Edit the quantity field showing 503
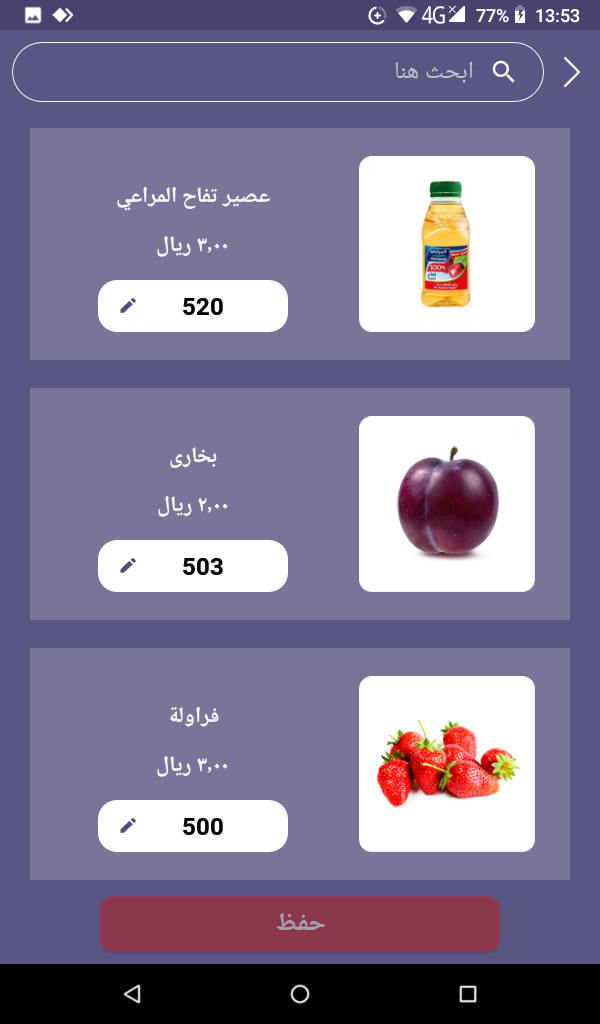 point(193,566)
